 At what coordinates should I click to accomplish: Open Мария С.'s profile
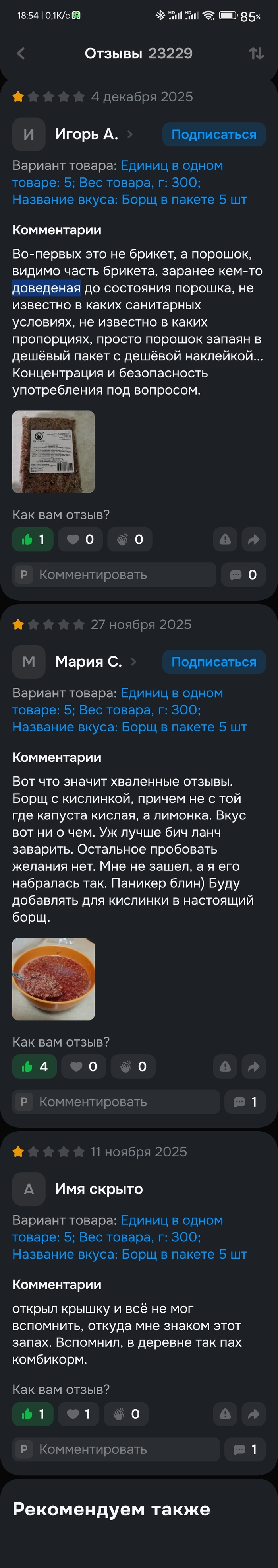point(88,661)
